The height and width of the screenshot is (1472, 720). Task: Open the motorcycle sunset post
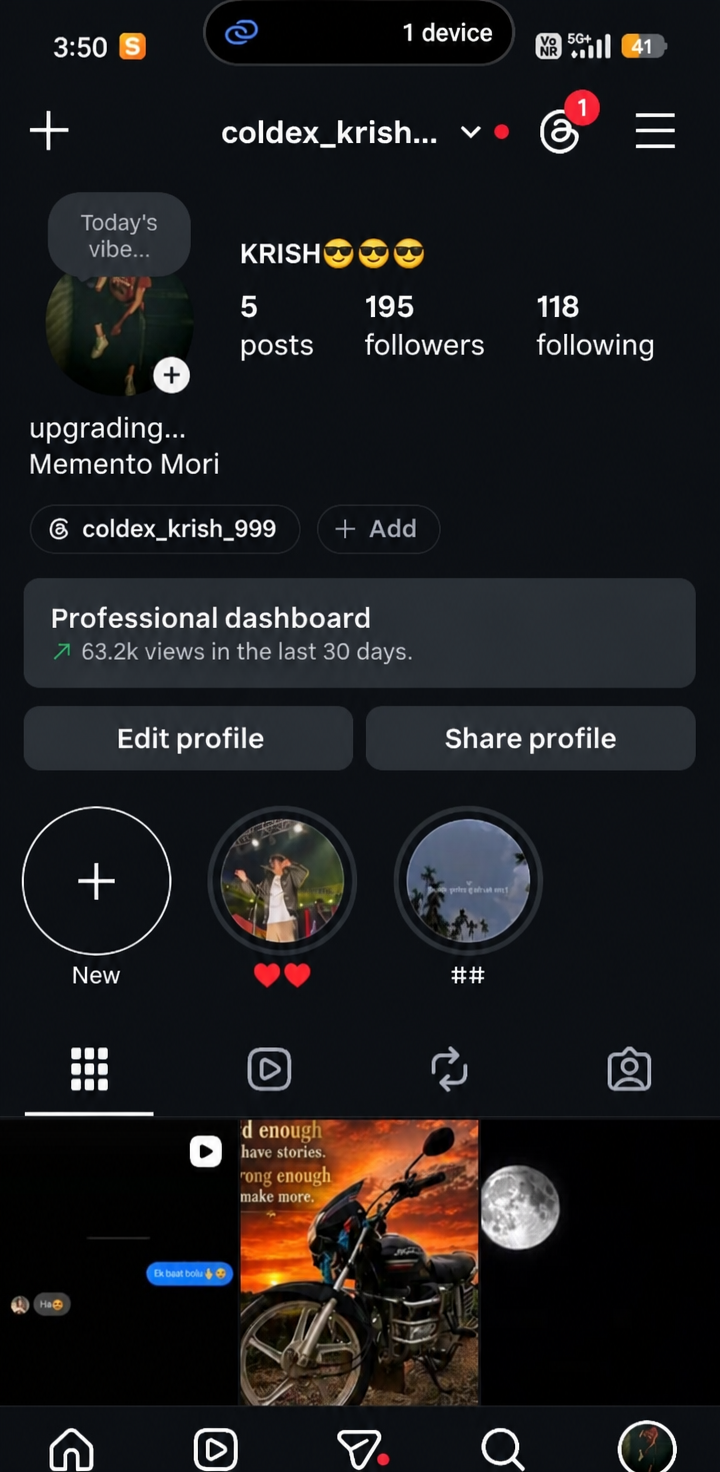point(359,1262)
